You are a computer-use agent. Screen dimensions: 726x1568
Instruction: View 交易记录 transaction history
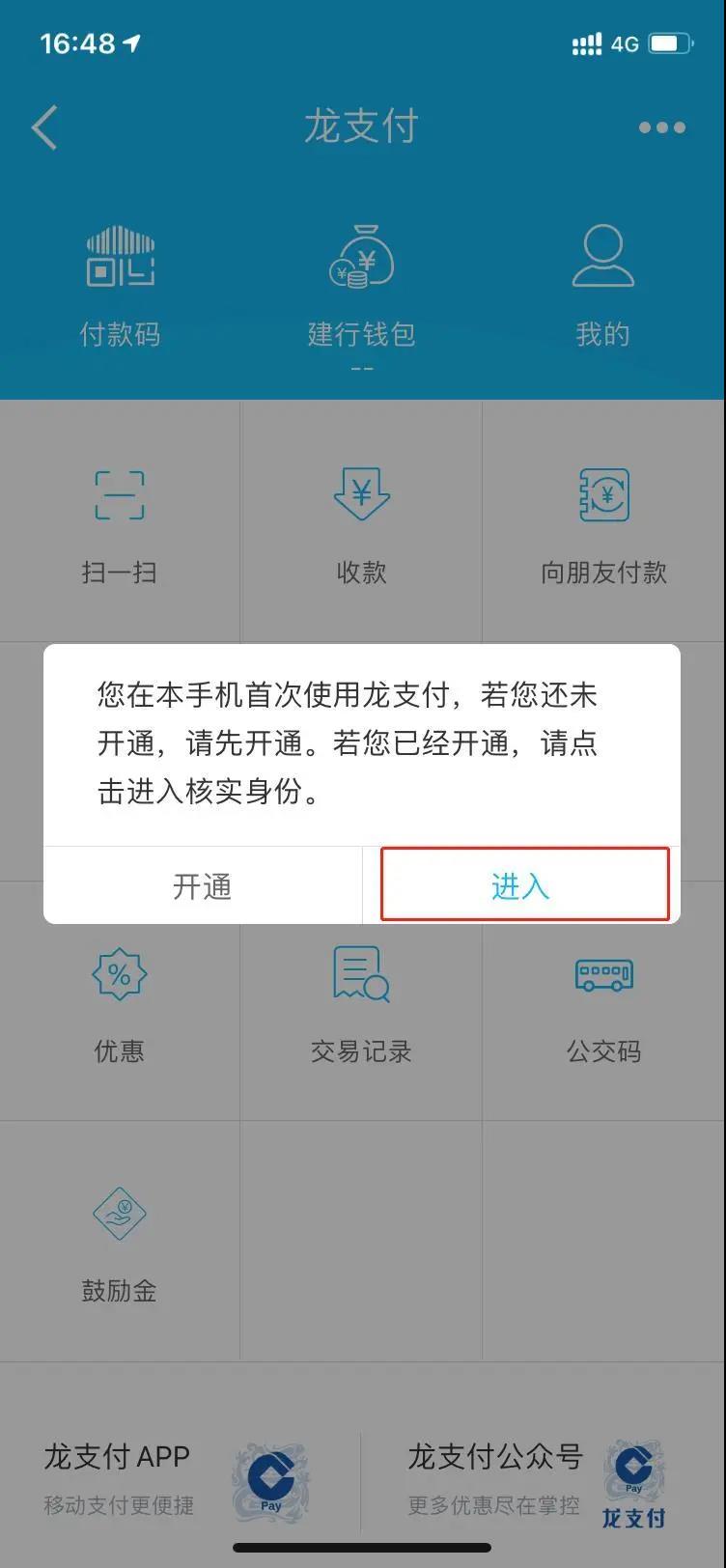tap(361, 999)
